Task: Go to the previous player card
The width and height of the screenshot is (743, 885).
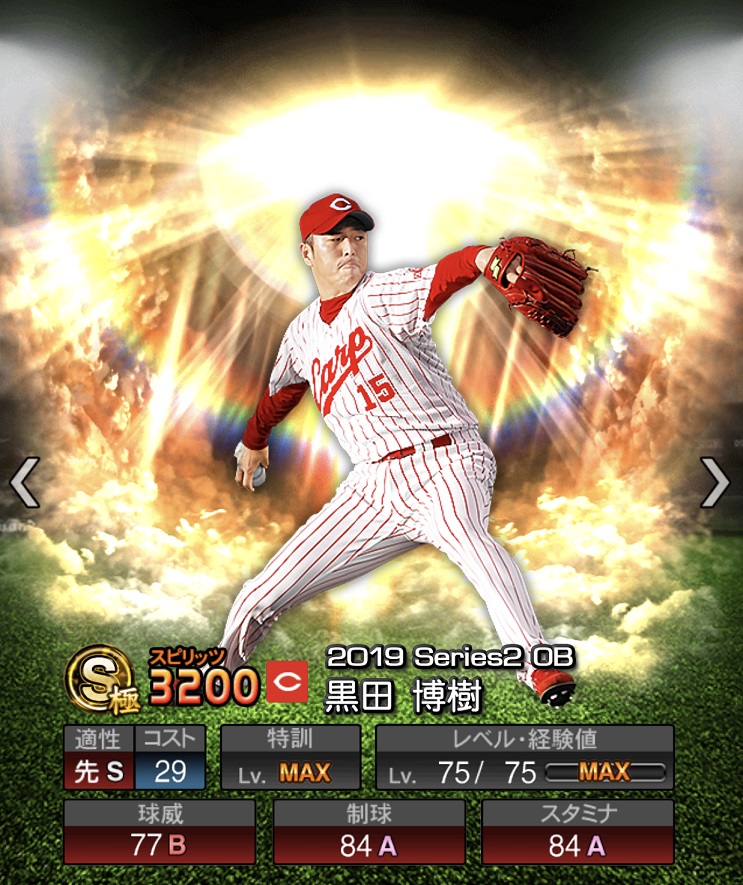Action: [x=24, y=483]
